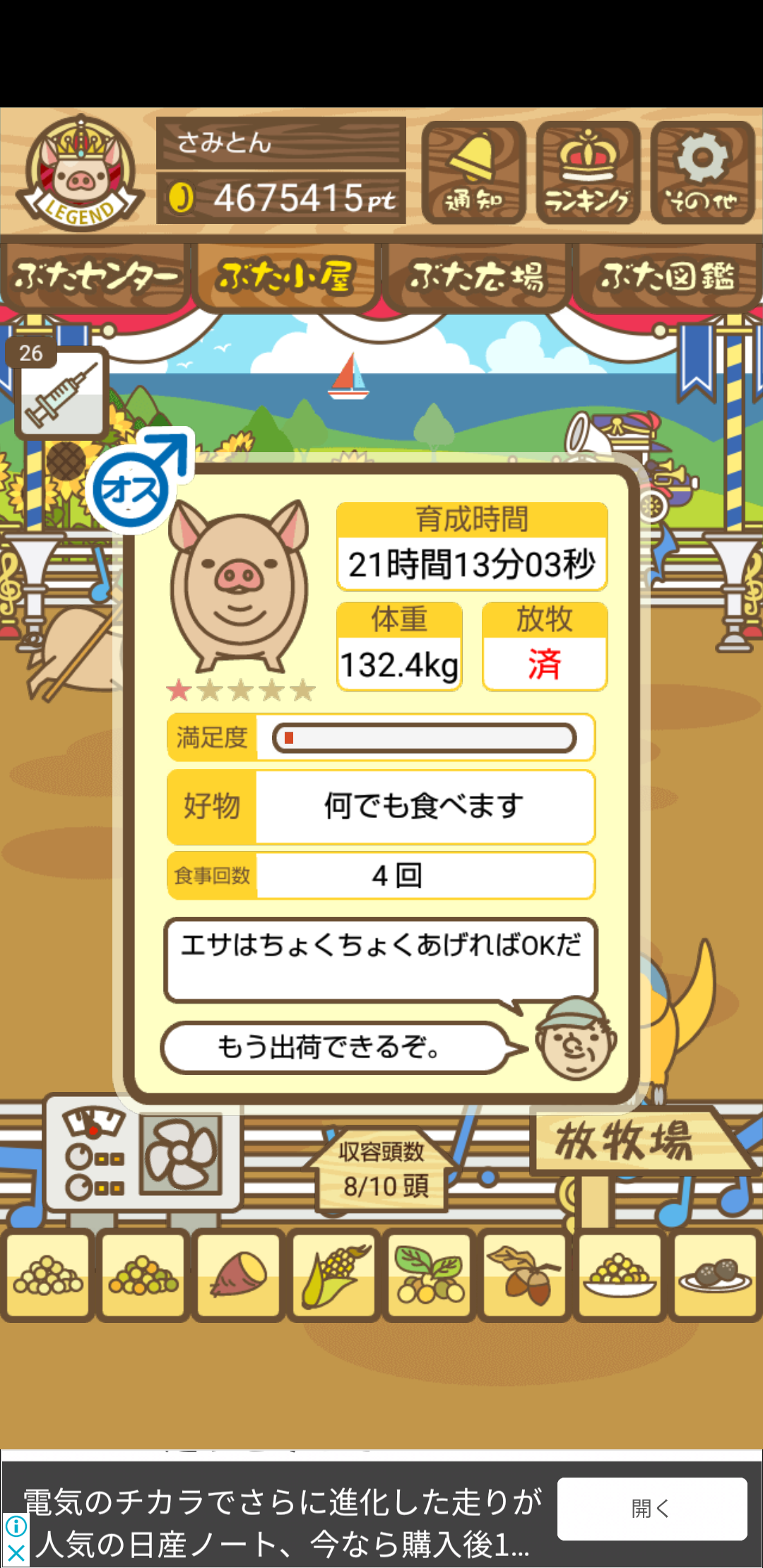This screenshot has width=763, height=1568.
Task: Select the green leaves and beans feed
Action: (x=430, y=1275)
